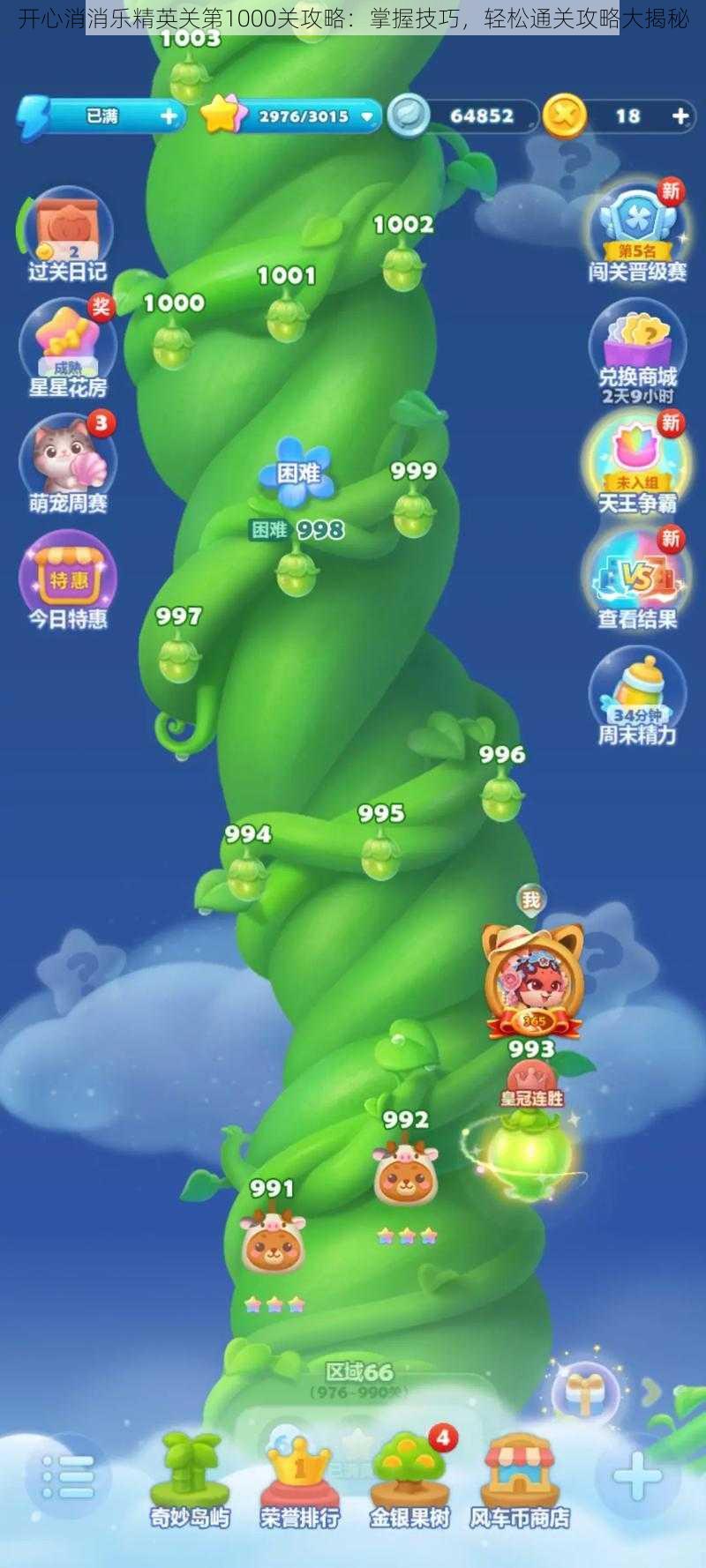Add more gold coins

(x=680, y=116)
